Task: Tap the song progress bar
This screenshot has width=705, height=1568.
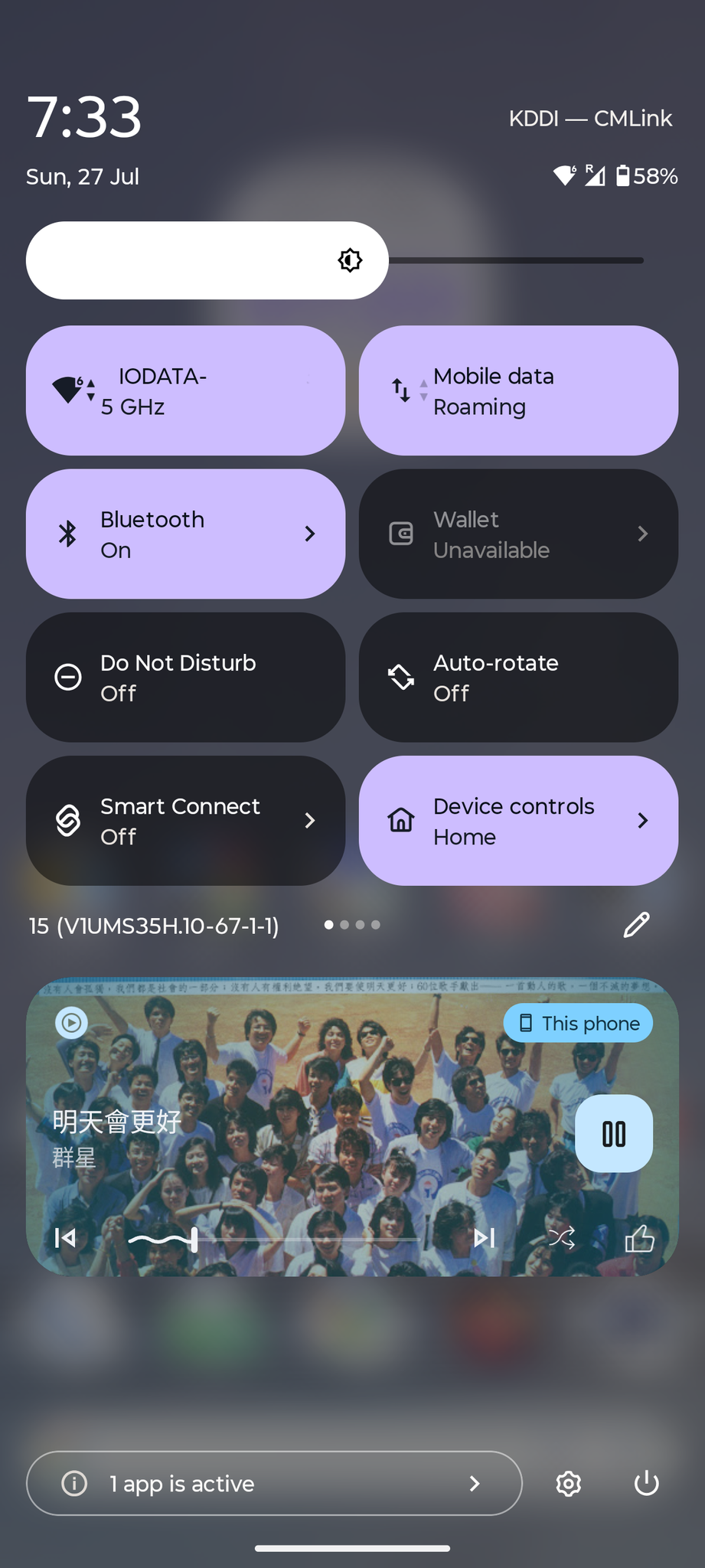Action: (274, 1238)
